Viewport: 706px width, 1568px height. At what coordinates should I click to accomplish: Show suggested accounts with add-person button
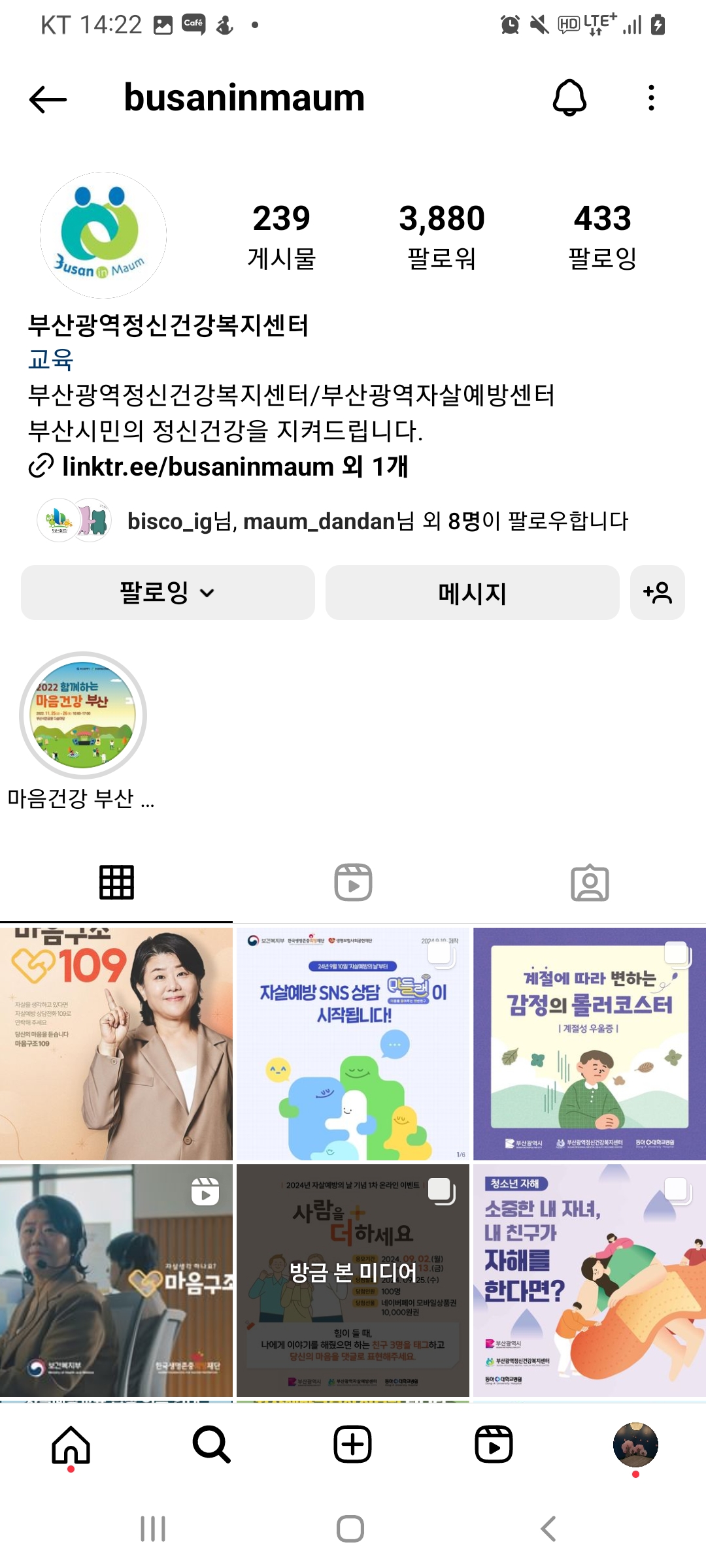pyautogui.click(x=657, y=593)
